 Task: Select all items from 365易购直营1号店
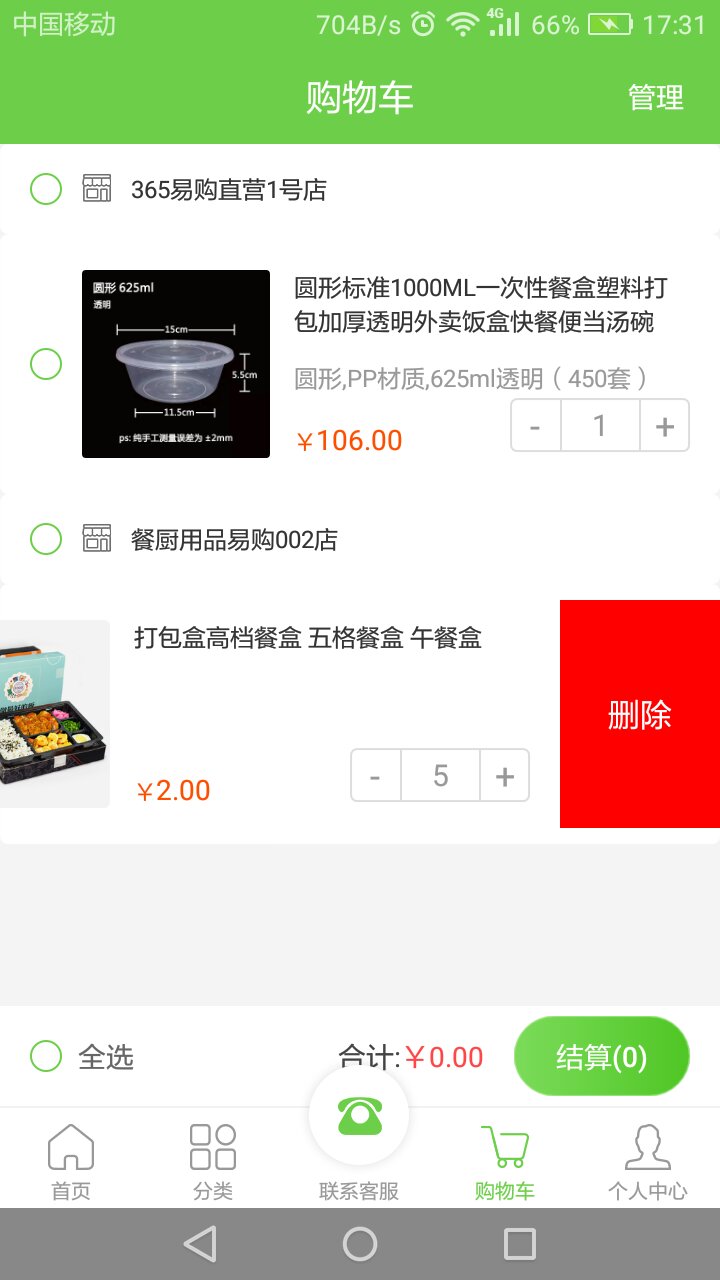46,189
